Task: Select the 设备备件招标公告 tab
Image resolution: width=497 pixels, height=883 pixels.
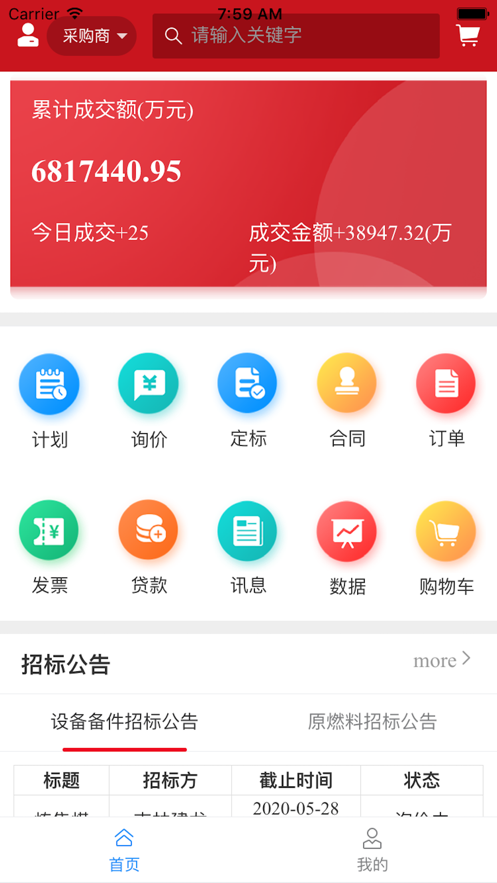Action: (124, 721)
